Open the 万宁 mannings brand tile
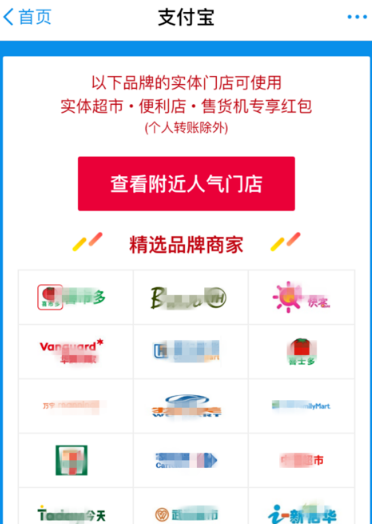Image resolution: width=372 pixels, height=532 pixels. (76, 406)
